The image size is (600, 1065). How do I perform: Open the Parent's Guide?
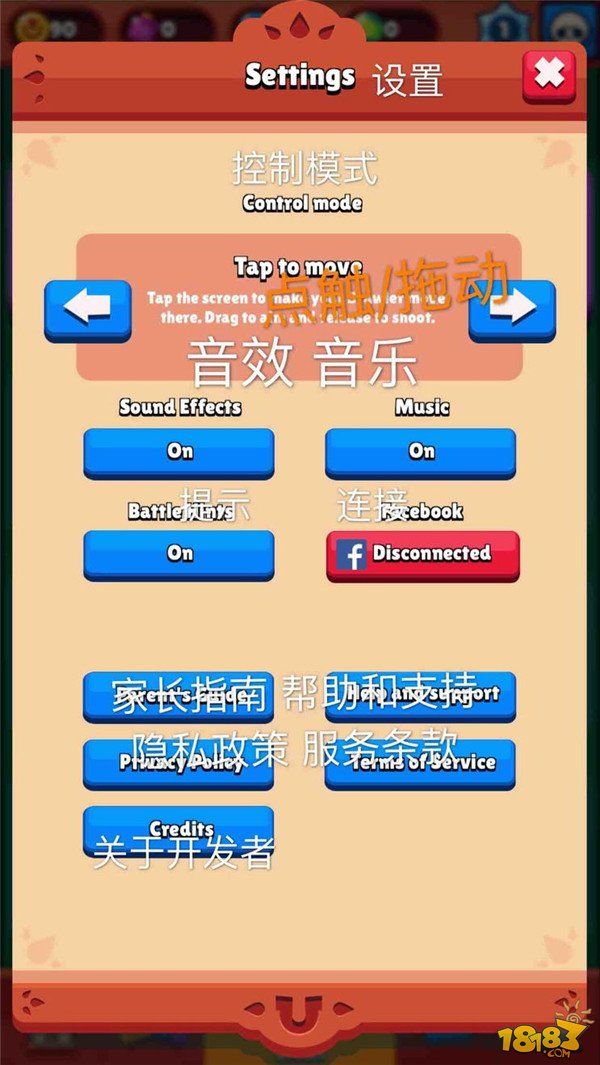click(179, 697)
